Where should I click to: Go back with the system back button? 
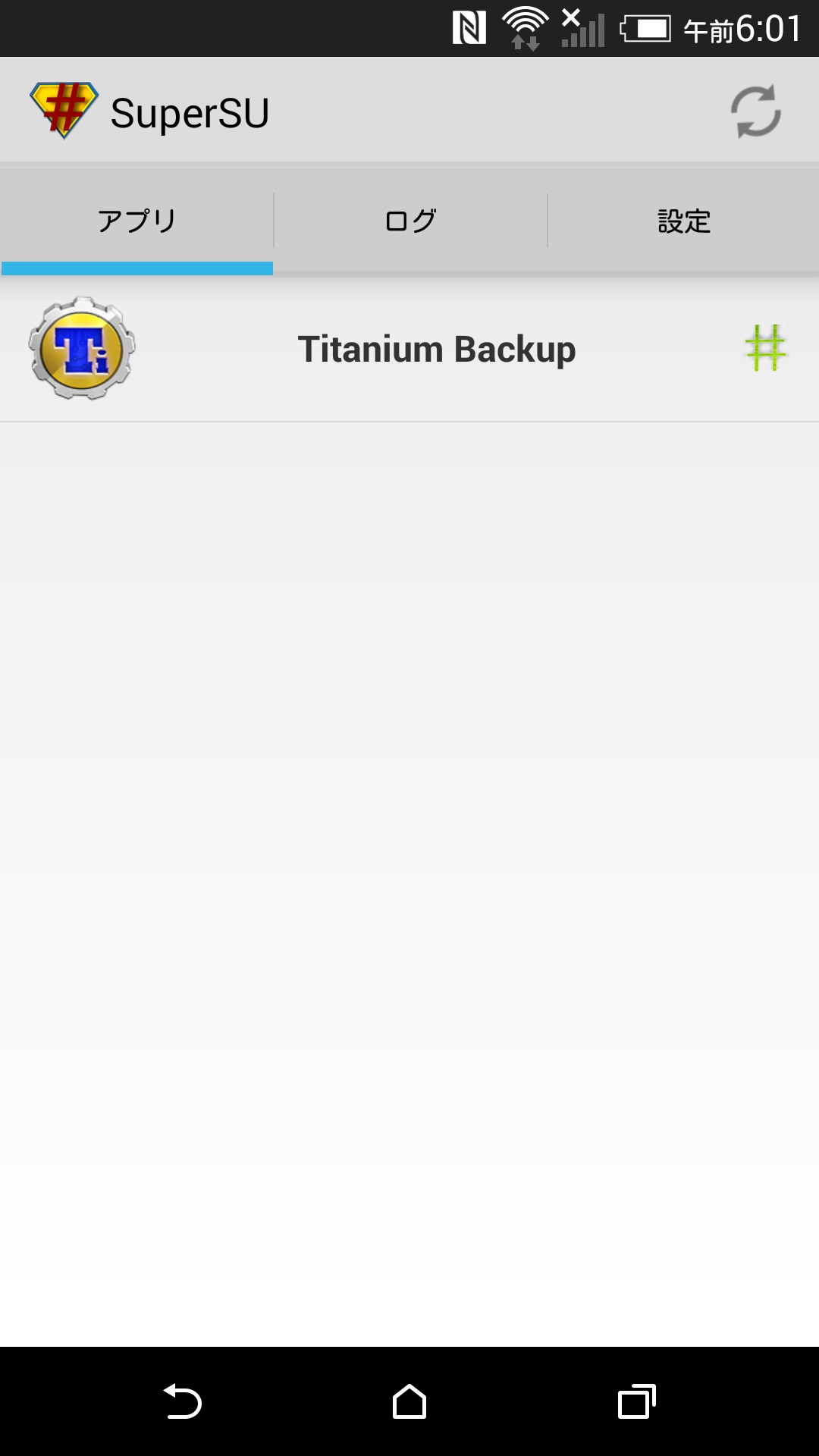182,1401
